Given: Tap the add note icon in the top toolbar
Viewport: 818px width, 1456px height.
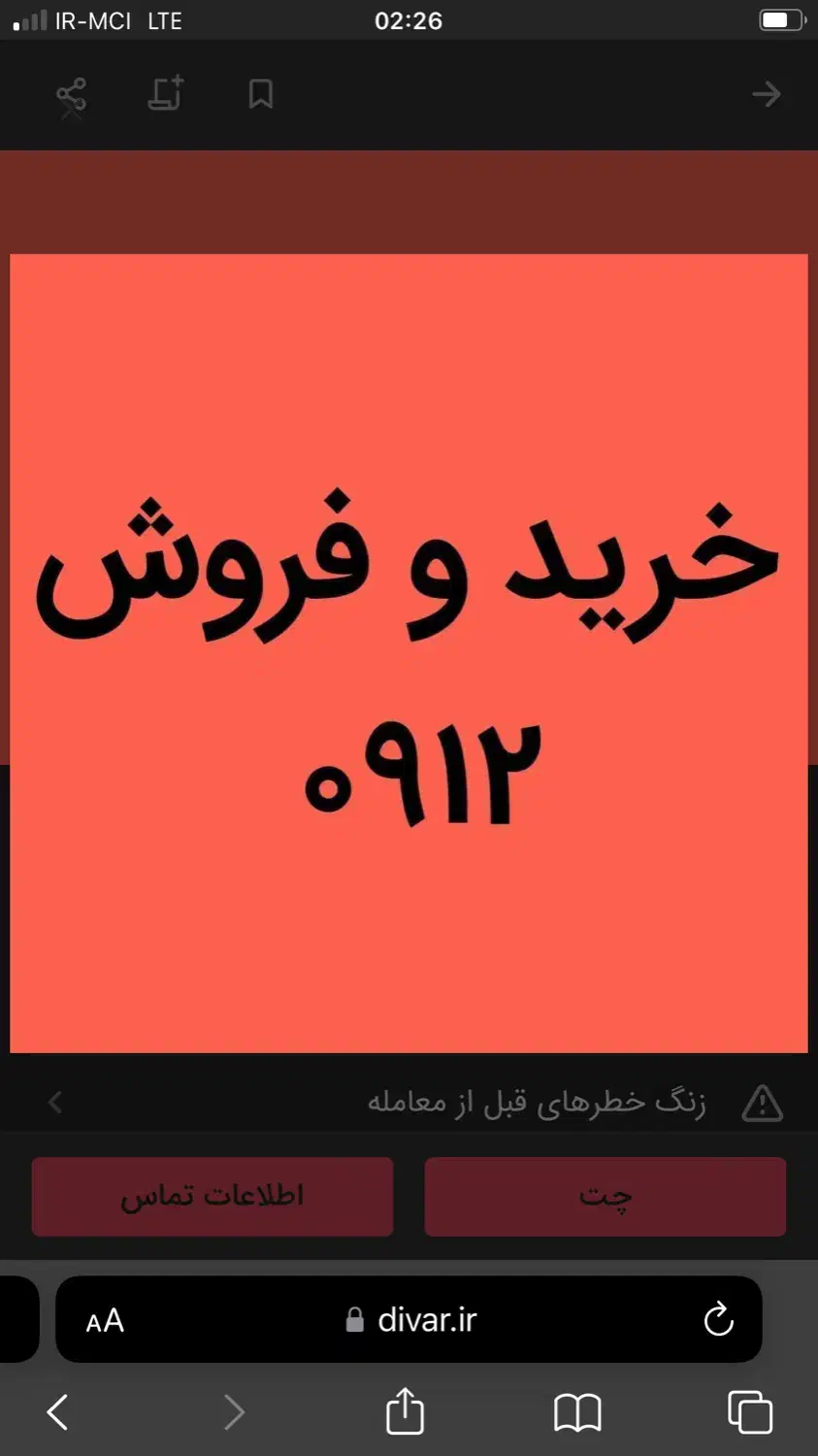Looking at the screenshot, I should pos(165,94).
